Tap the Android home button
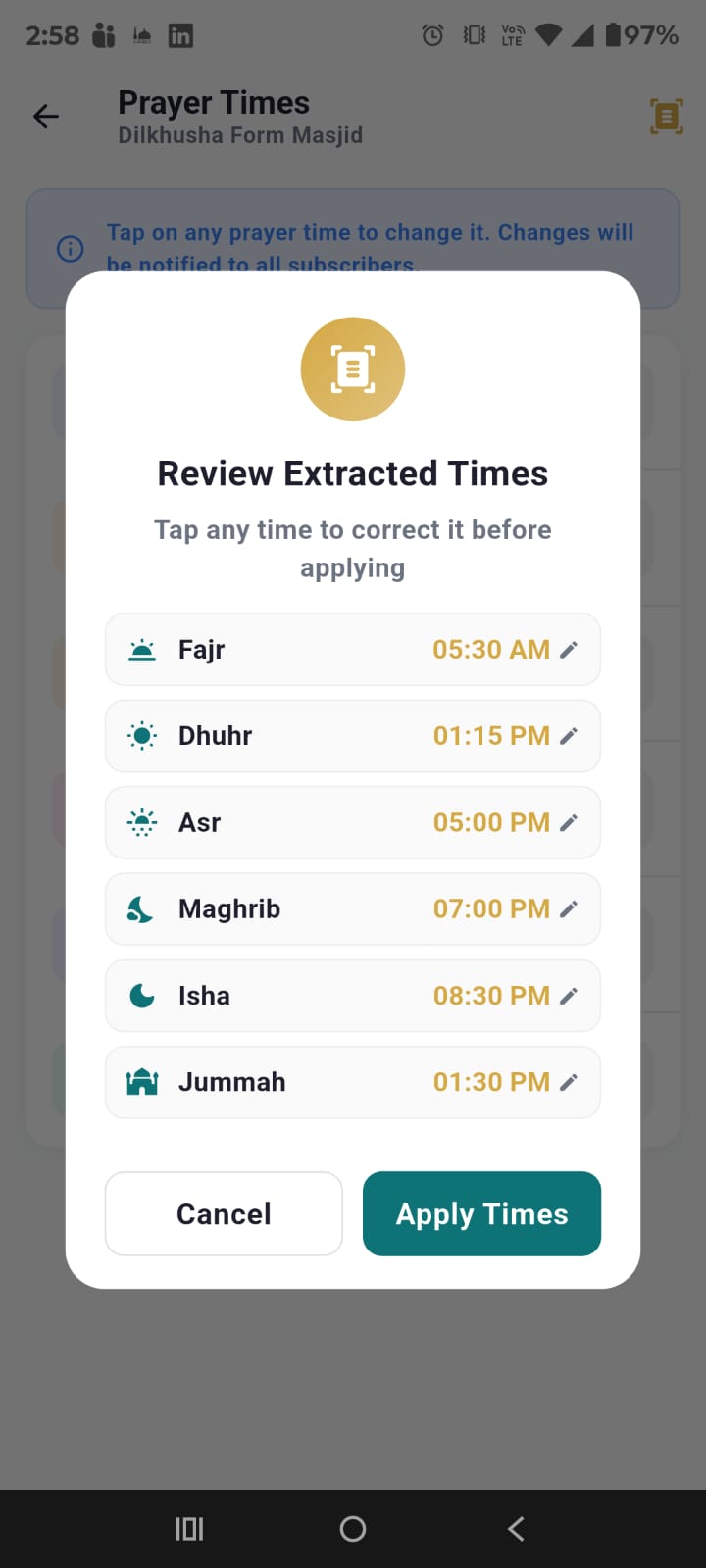This screenshot has width=706, height=1568. [x=352, y=1528]
